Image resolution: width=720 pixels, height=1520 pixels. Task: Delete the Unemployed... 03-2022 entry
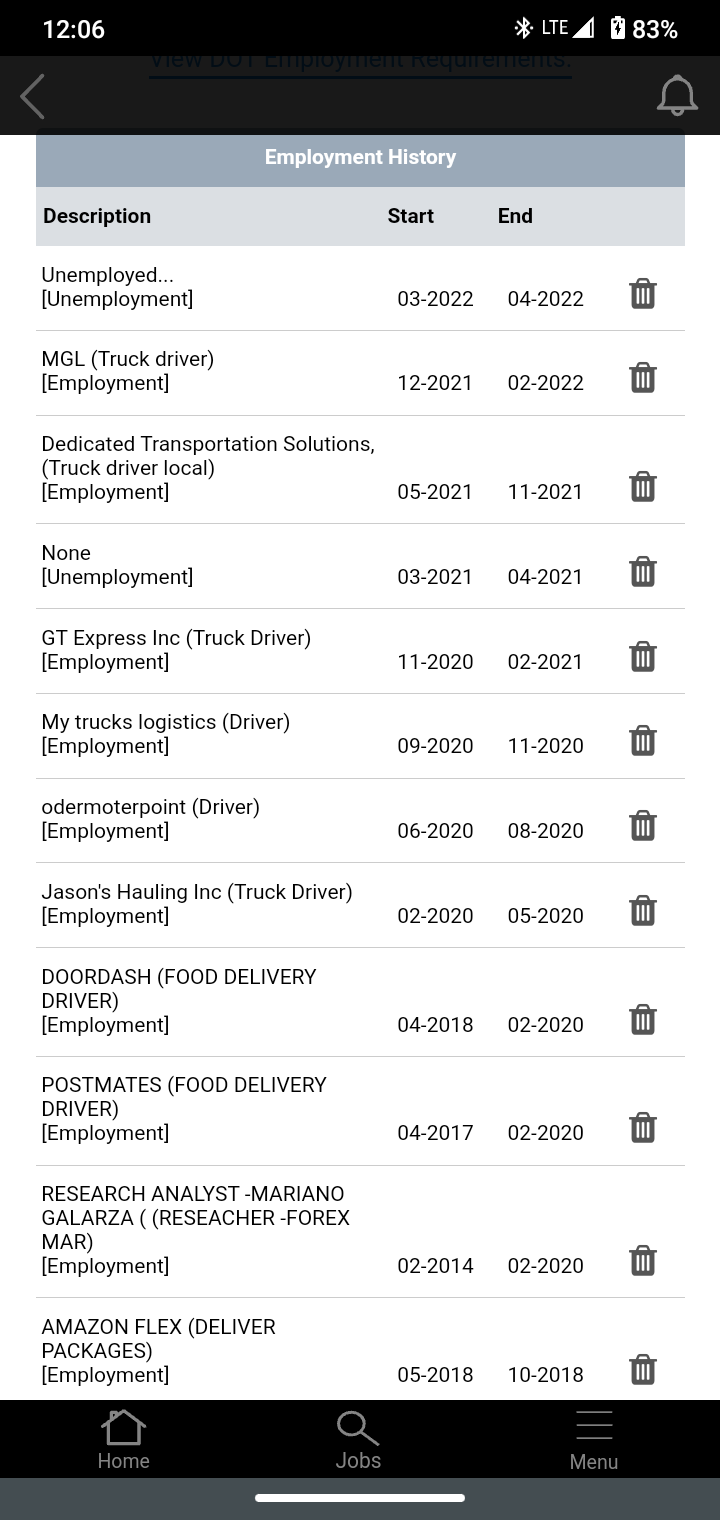point(643,294)
